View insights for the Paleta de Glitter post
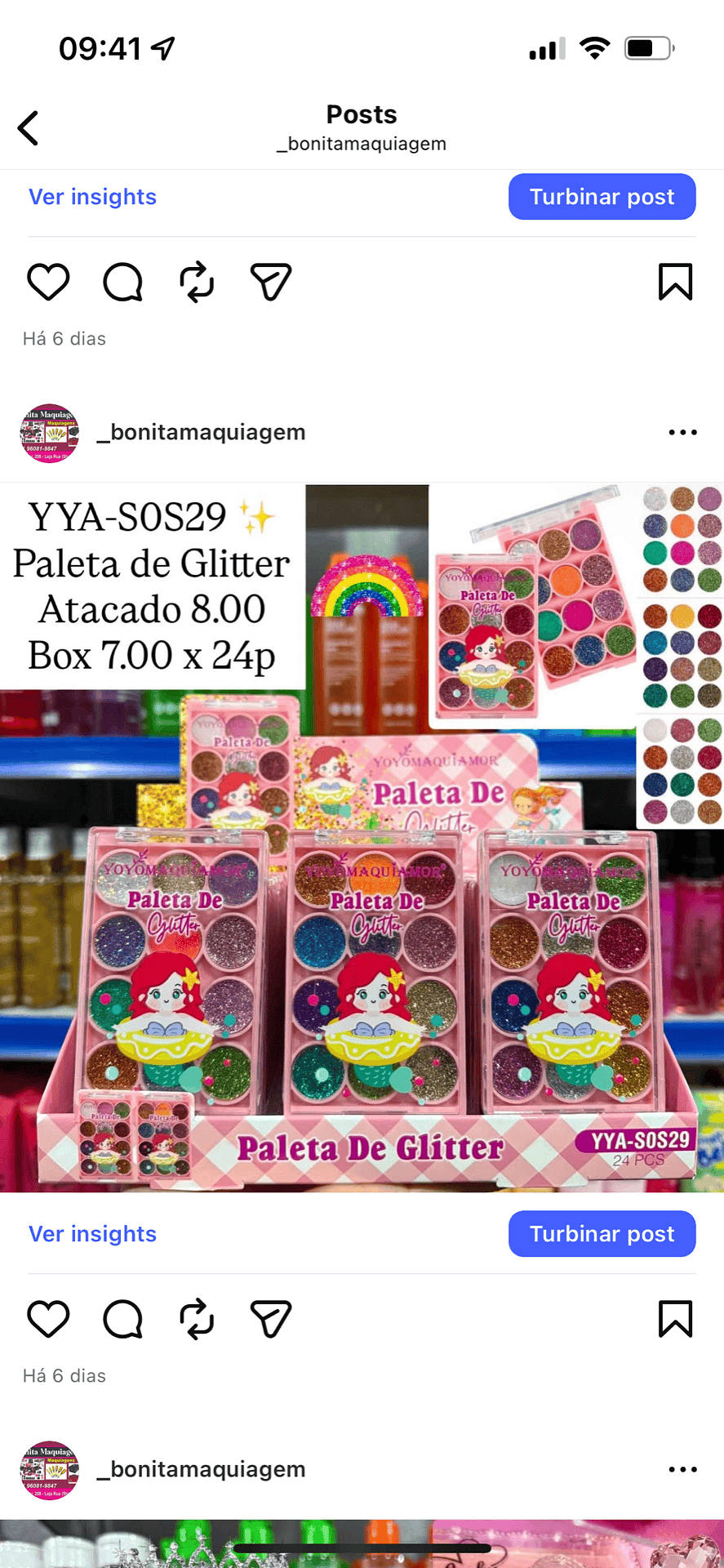724x1568 pixels. point(92,1233)
